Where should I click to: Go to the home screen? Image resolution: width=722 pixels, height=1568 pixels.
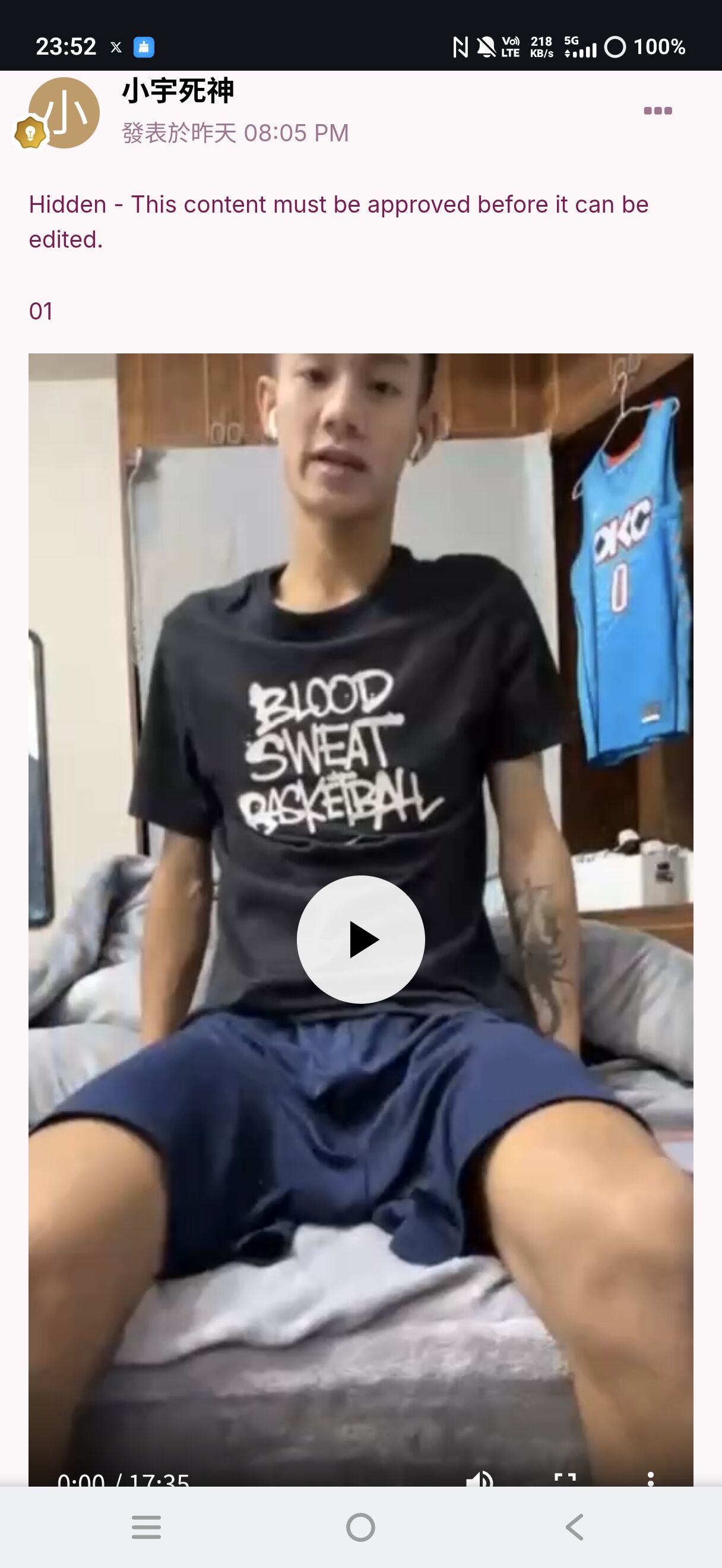pos(360,1527)
